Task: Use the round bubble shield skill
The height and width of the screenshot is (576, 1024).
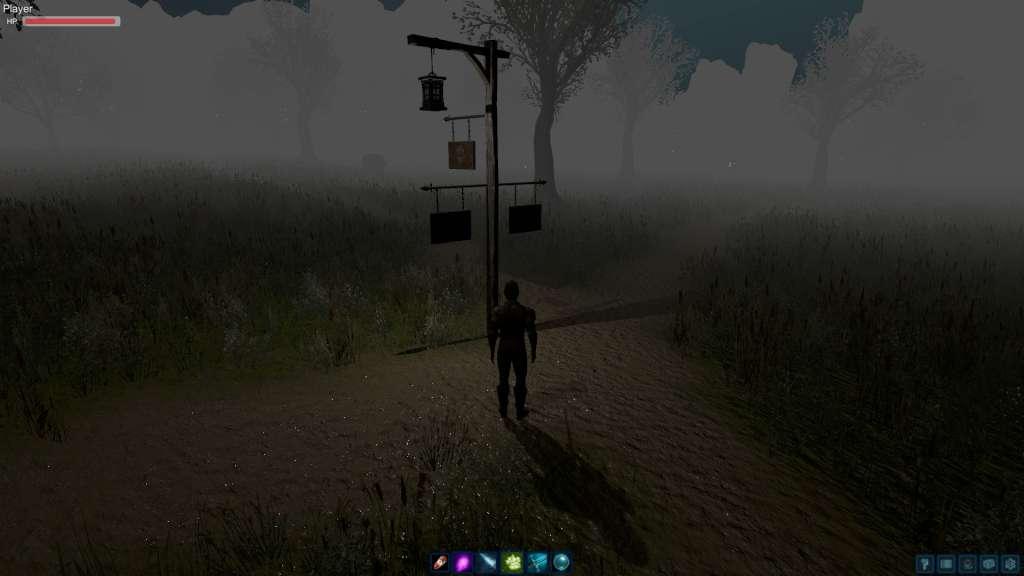Action: coord(562,562)
